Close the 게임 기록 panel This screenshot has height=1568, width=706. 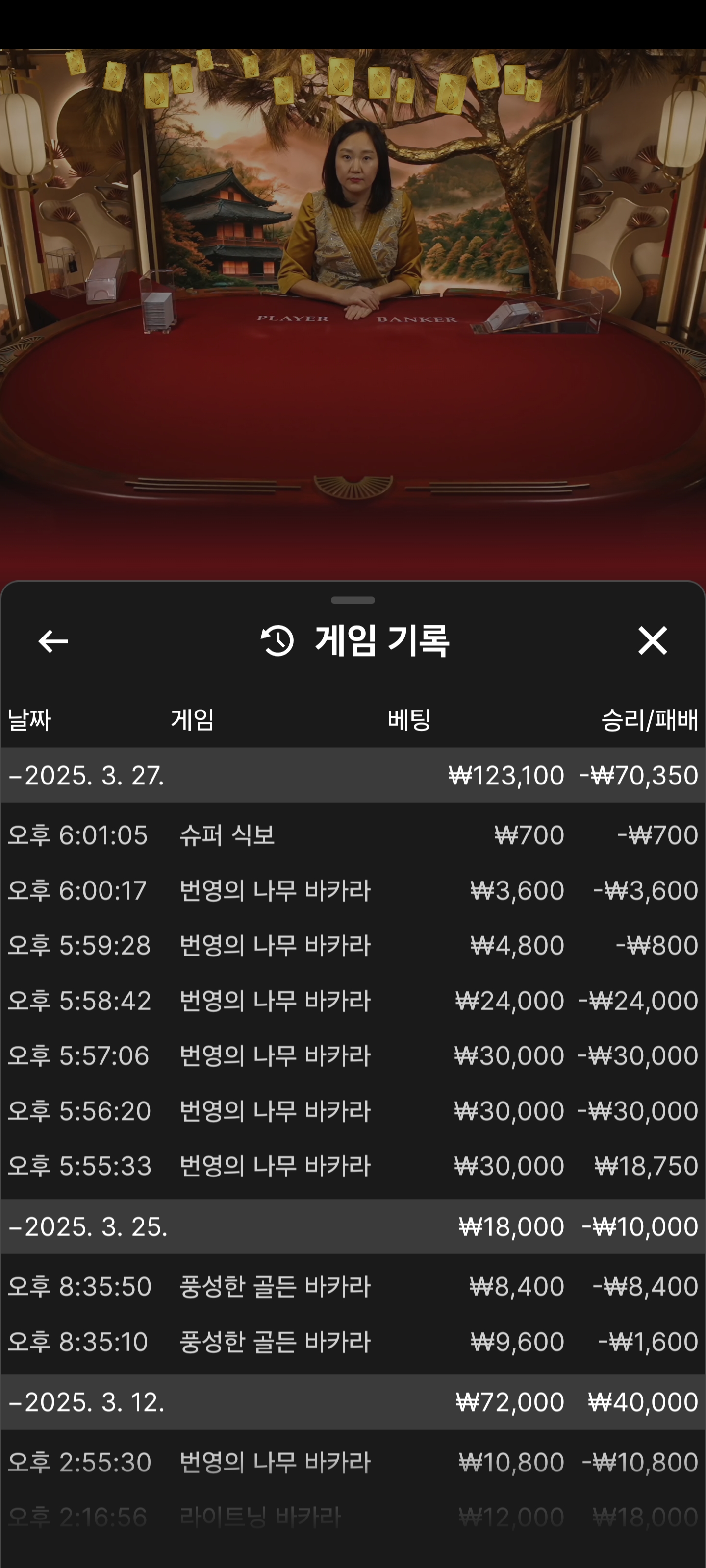(x=653, y=641)
